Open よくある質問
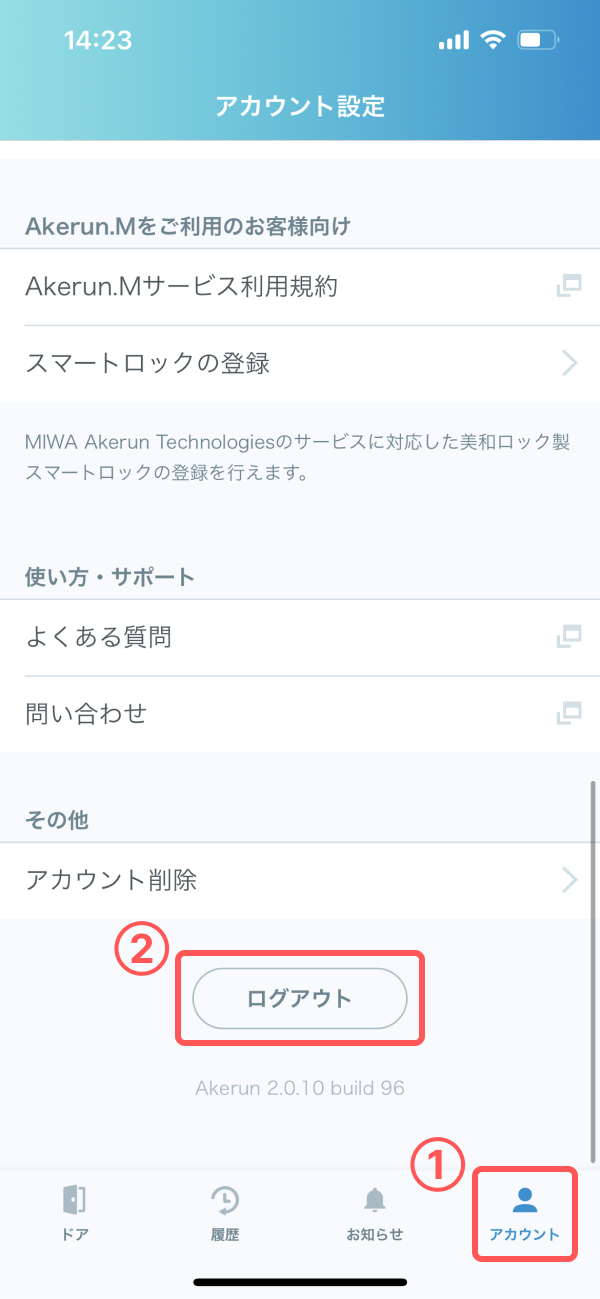This screenshot has height=1299, width=600. click(300, 637)
